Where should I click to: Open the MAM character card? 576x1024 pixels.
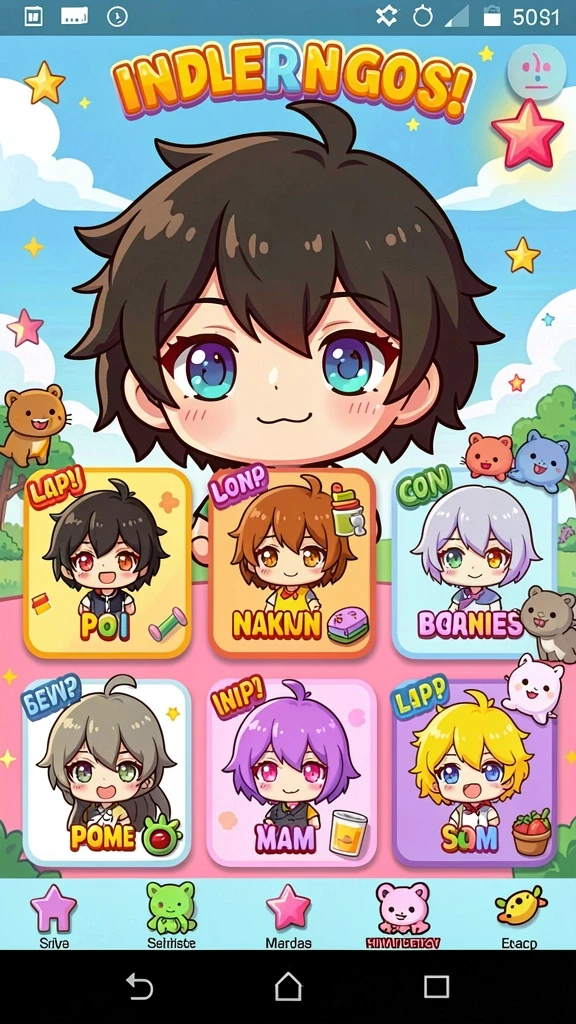point(292,773)
